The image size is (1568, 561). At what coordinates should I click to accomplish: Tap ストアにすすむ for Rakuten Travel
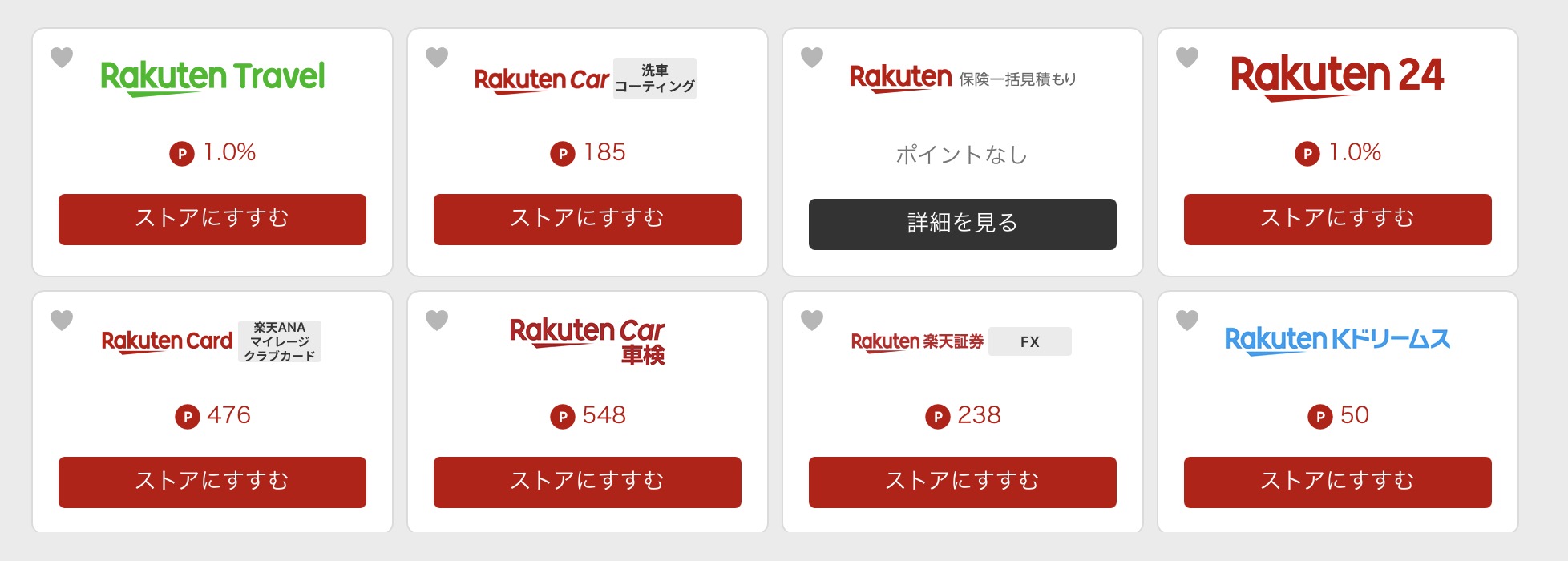pyautogui.click(x=212, y=219)
